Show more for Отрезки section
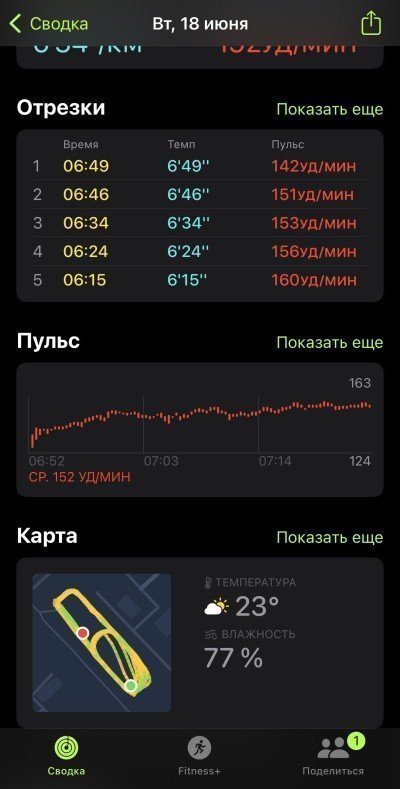Screen dimensions: 400x789 (x=330, y=109)
